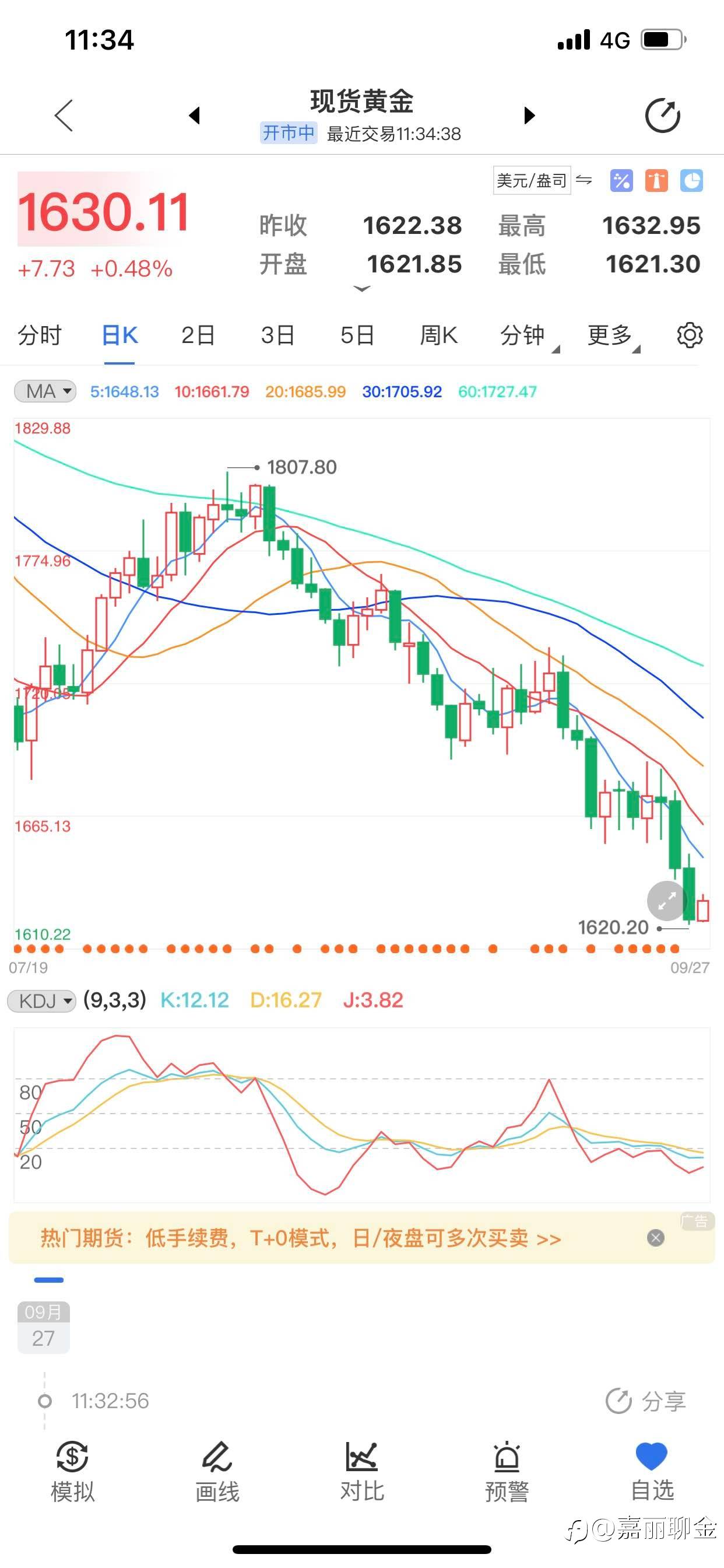The height and width of the screenshot is (1568, 724).
Task: Switch to the 周K tab
Action: [x=438, y=335]
